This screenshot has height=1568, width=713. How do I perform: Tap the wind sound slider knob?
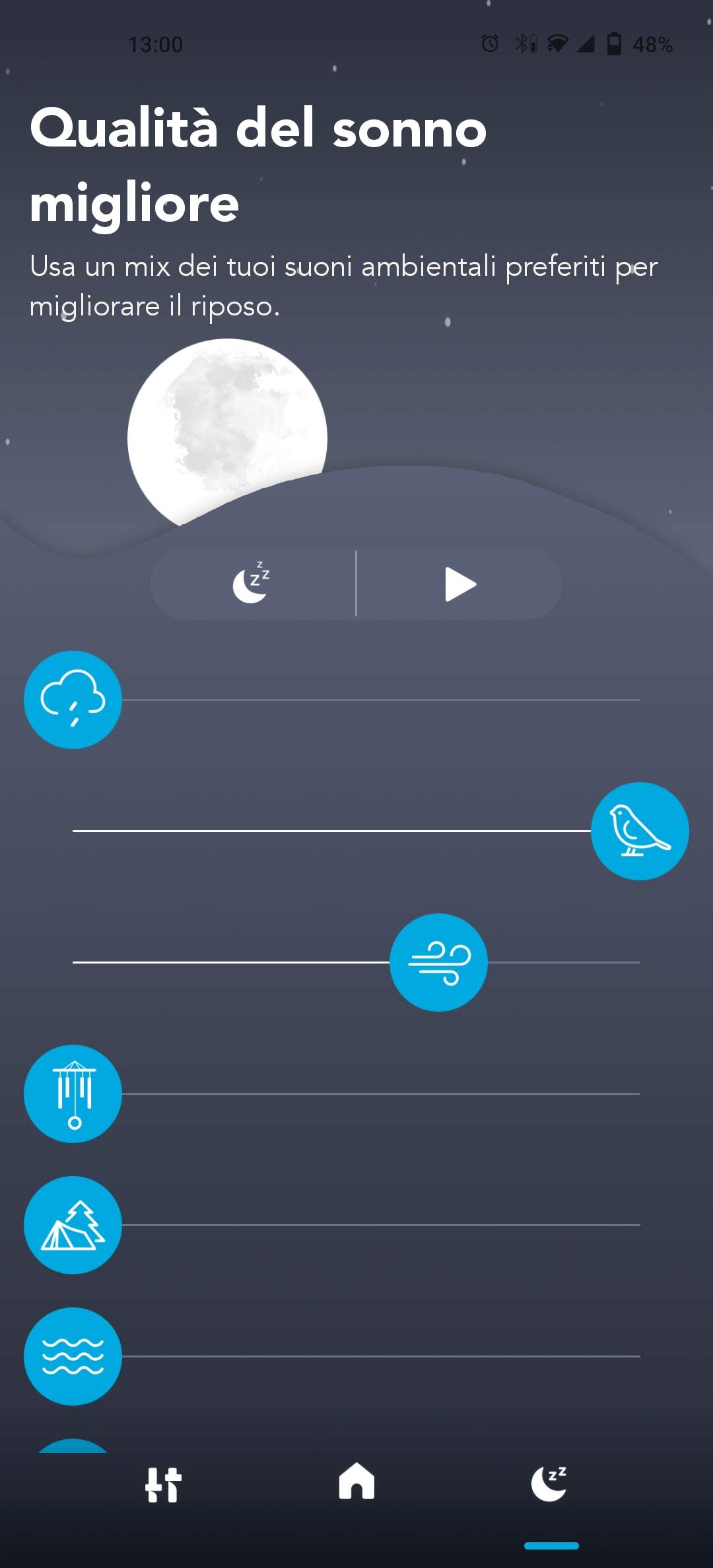click(x=438, y=962)
